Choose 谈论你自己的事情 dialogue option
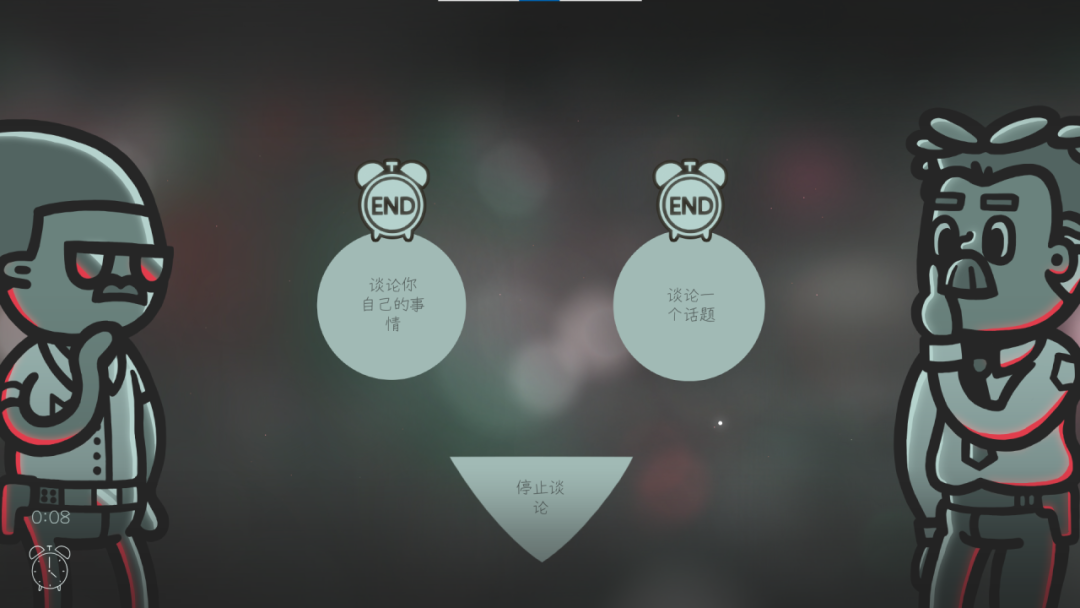1080x608 pixels. (x=392, y=305)
